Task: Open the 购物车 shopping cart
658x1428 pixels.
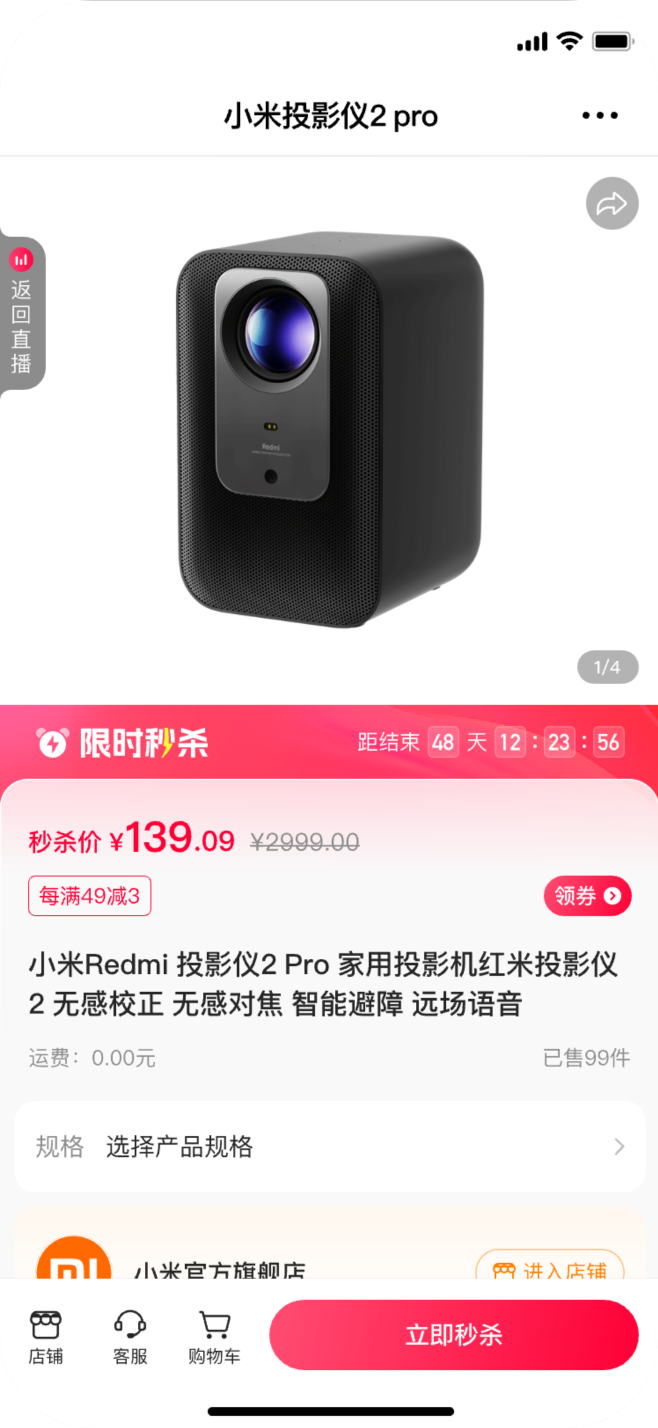Action: (x=214, y=1337)
